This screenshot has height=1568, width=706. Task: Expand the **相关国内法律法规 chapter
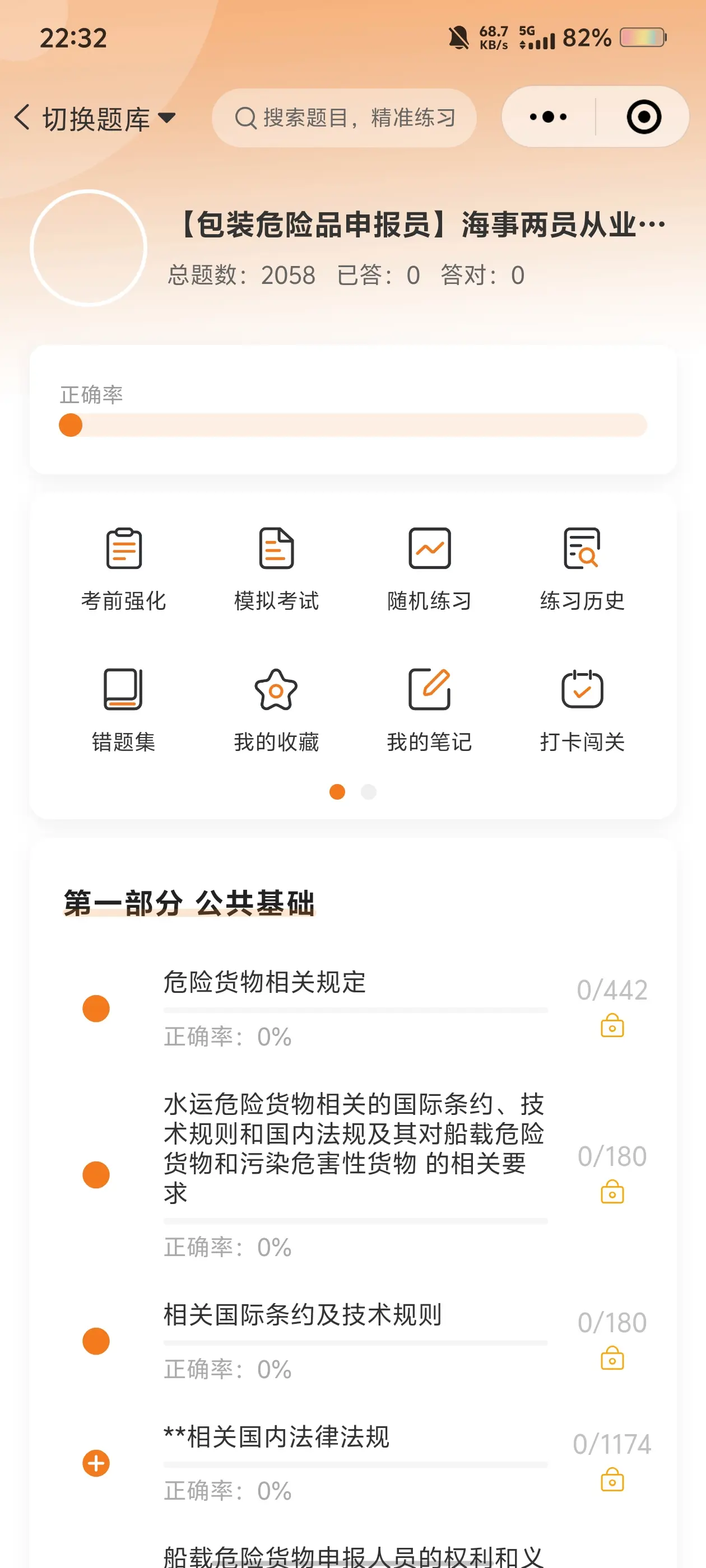click(x=96, y=1463)
